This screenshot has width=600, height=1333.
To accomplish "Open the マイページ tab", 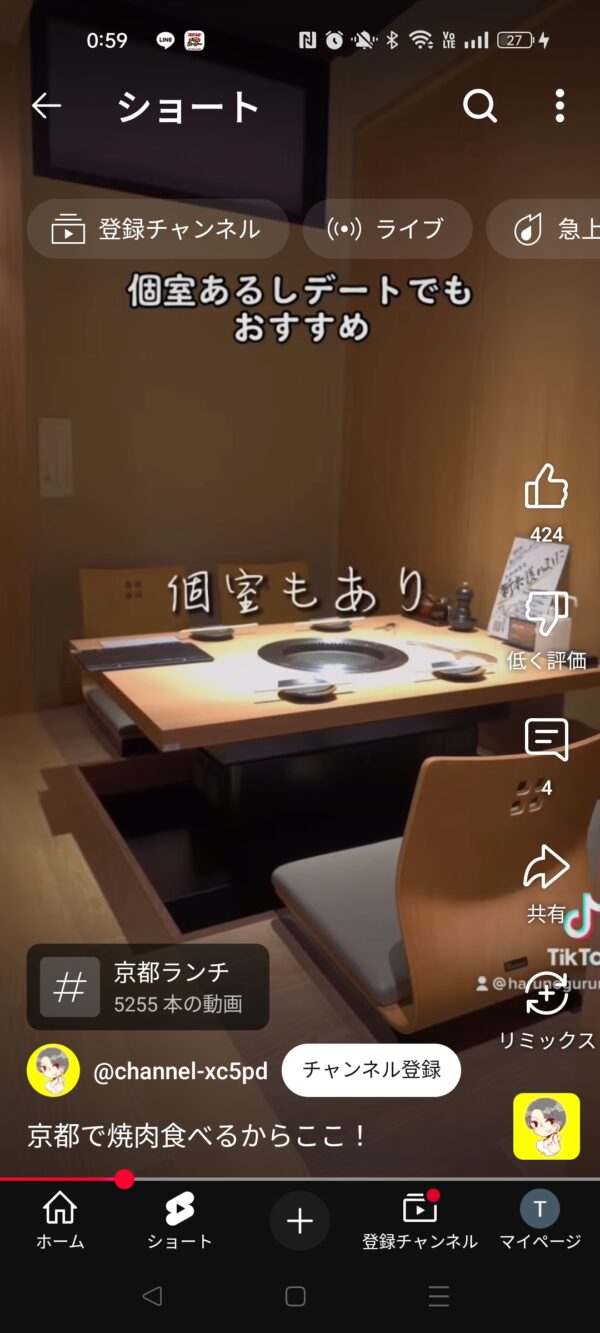I will tap(540, 1221).
